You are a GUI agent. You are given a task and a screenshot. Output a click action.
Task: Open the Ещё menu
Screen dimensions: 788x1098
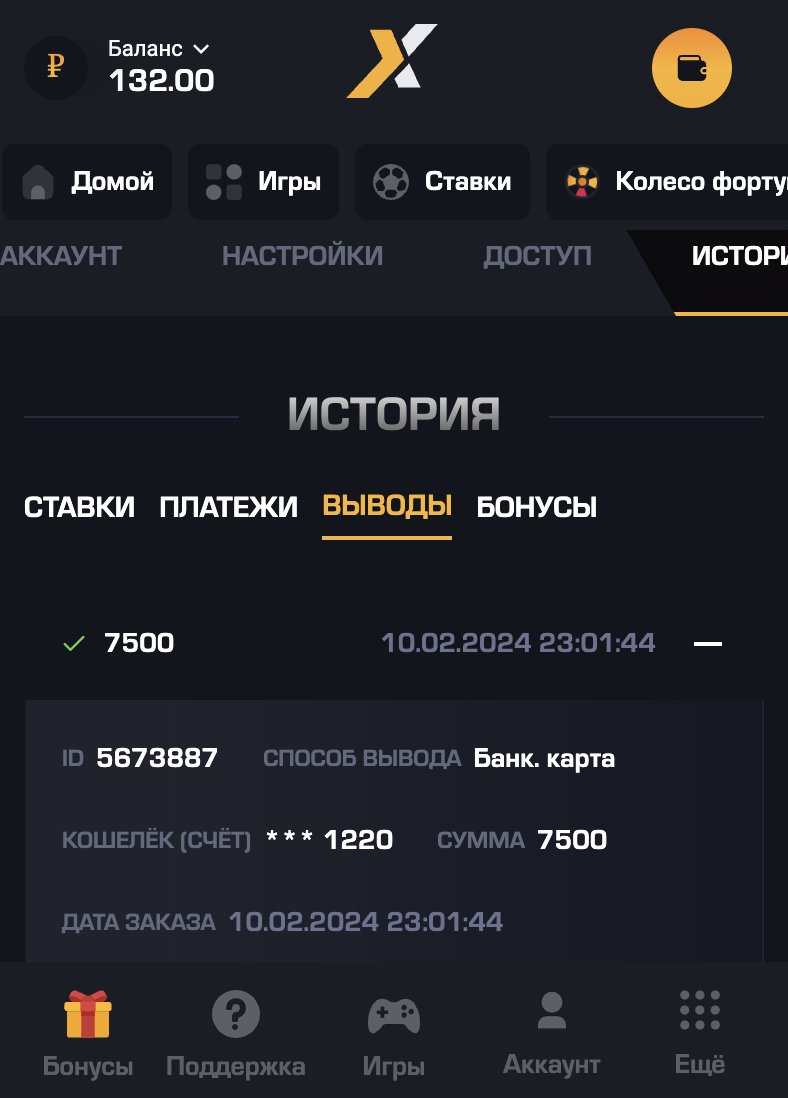[x=700, y=1034]
